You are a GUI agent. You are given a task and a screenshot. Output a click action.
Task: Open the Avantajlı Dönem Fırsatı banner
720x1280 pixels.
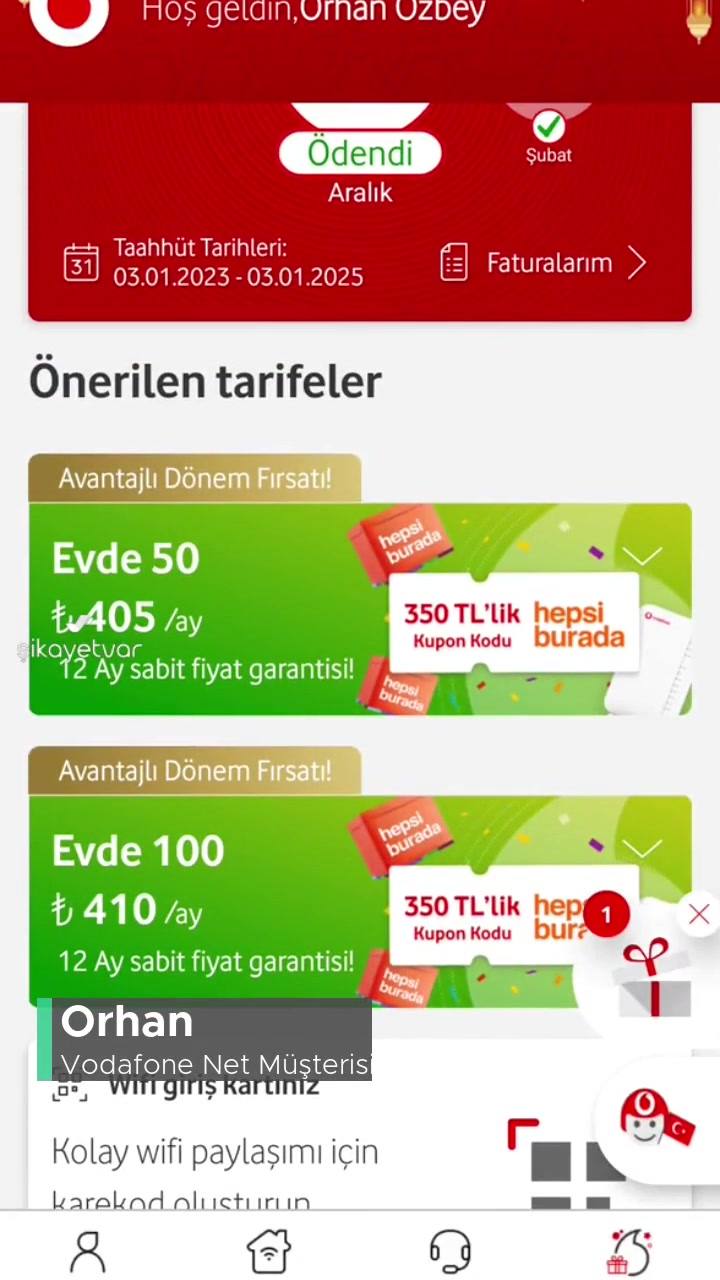point(195,478)
